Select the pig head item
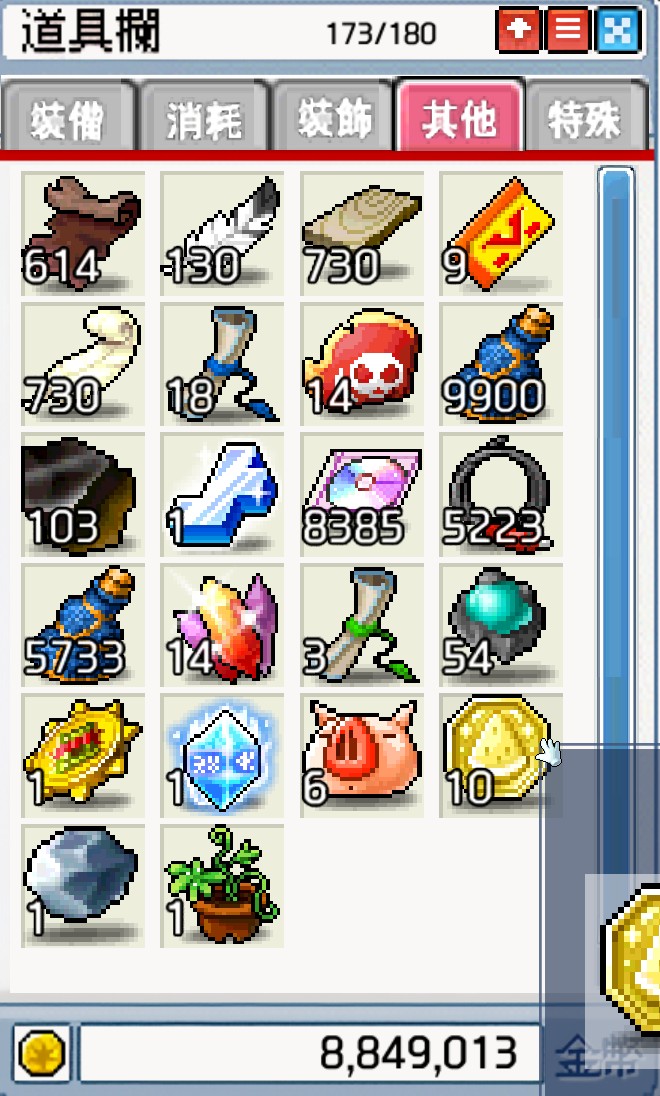Image resolution: width=660 pixels, height=1096 pixels. 362,755
